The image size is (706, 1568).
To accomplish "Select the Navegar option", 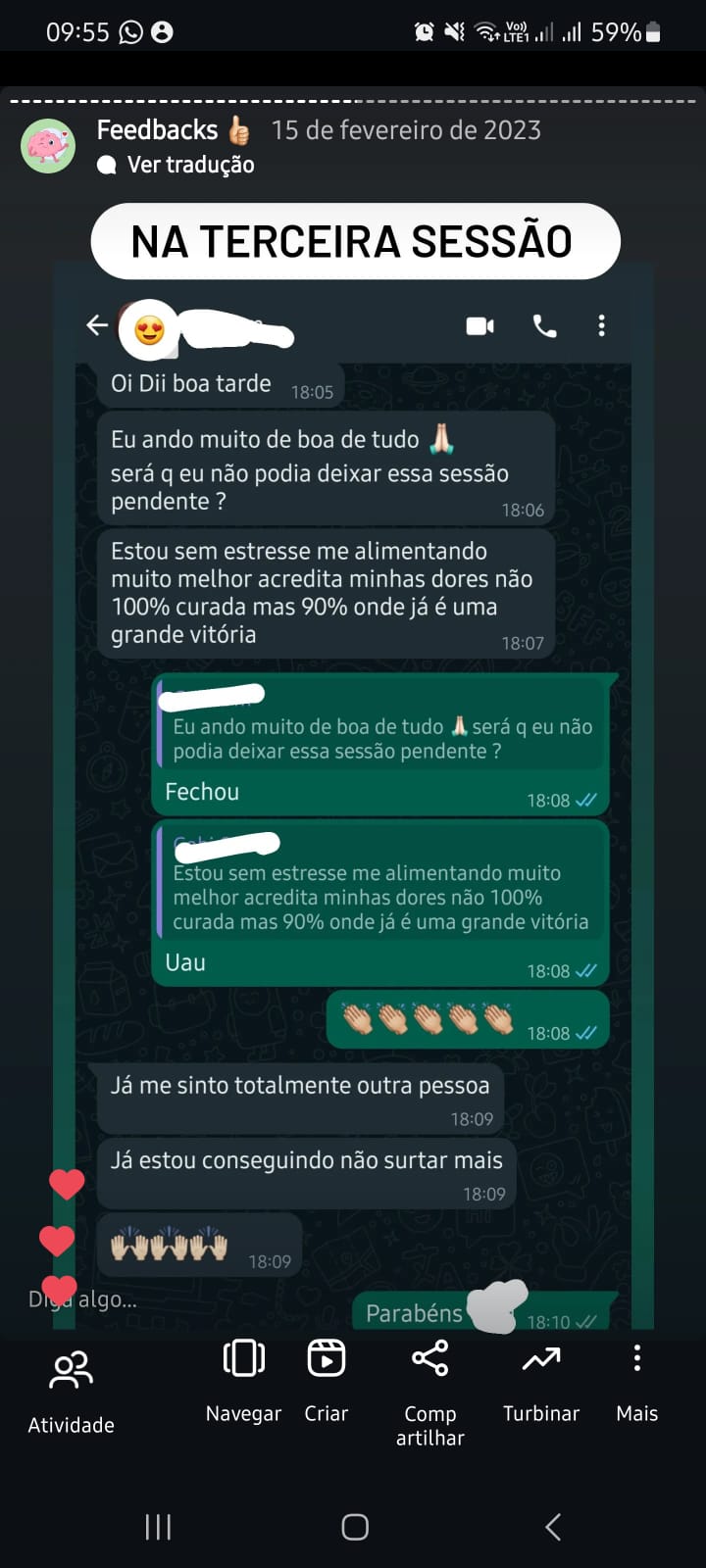I will coord(243,1380).
